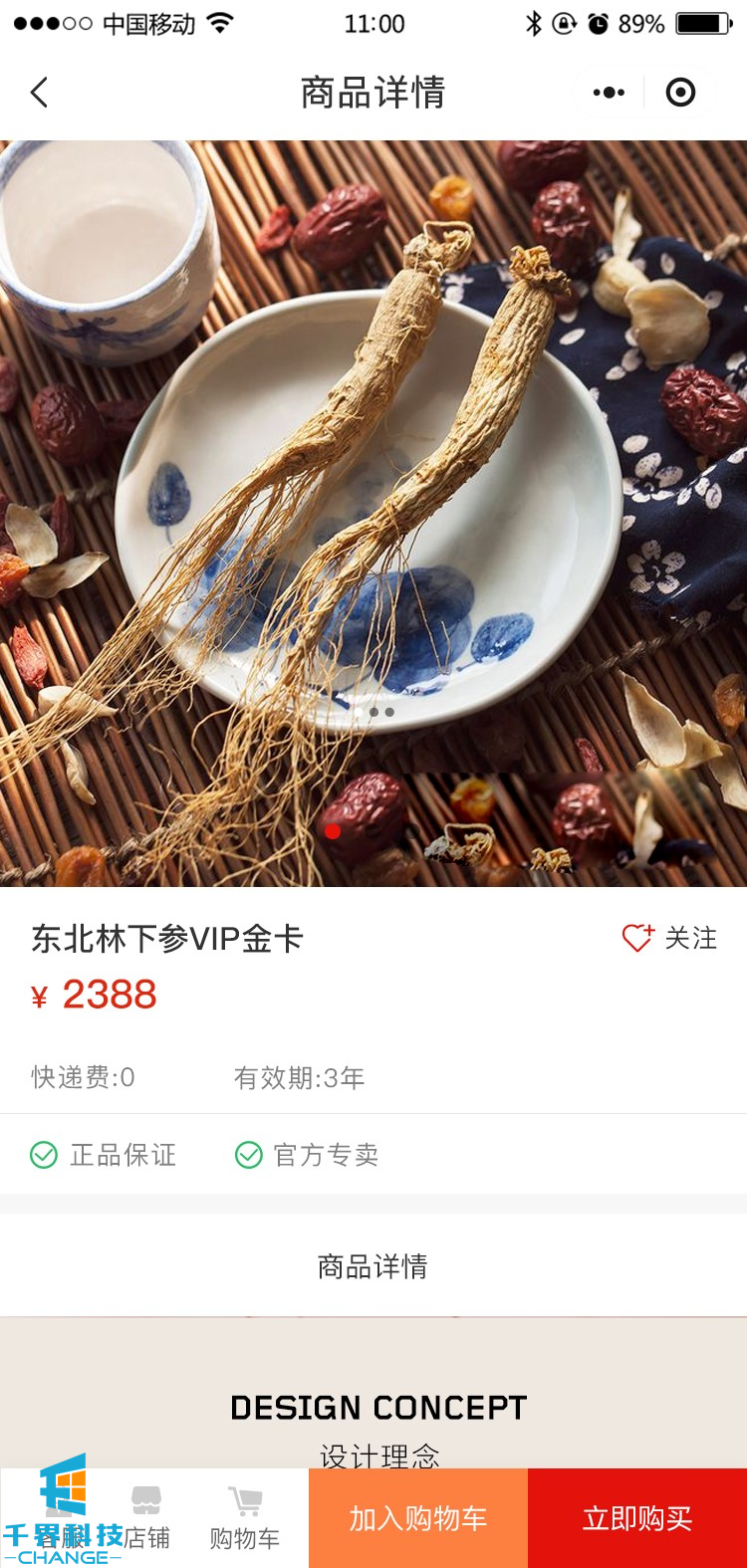
Task: Open the three-dot mini program menu
Action: [x=609, y=93]
